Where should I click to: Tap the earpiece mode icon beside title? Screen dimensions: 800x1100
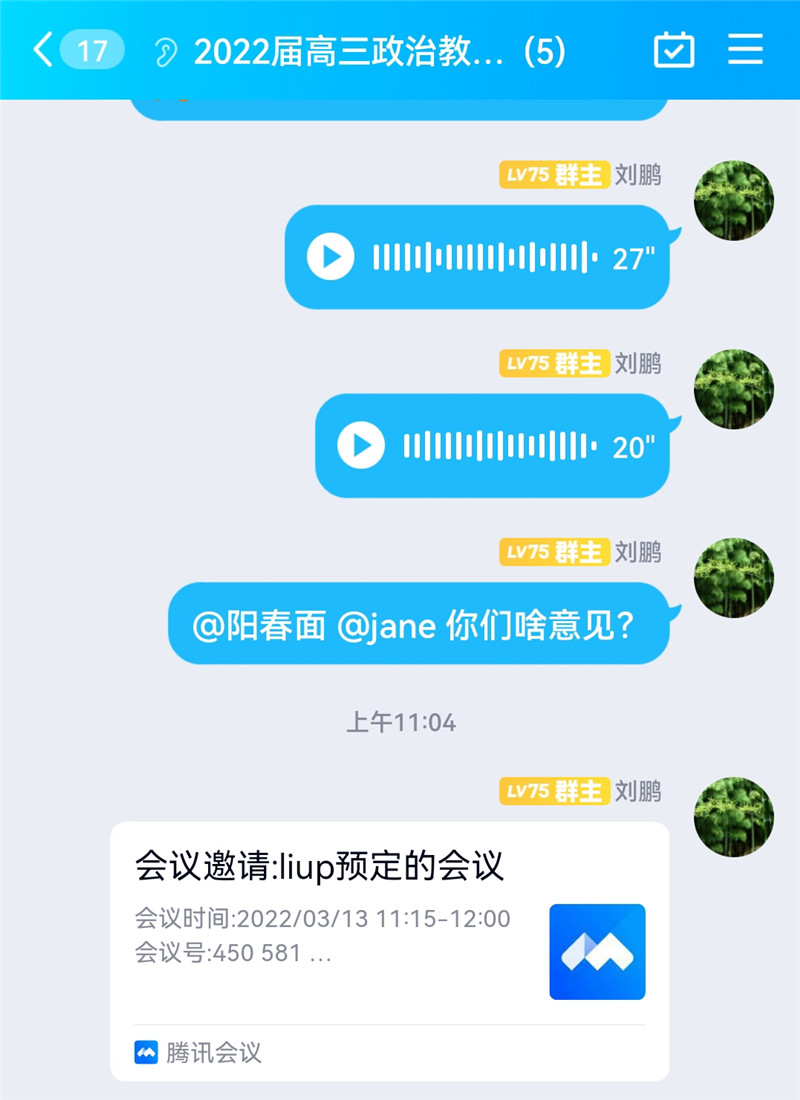(165, 52)
